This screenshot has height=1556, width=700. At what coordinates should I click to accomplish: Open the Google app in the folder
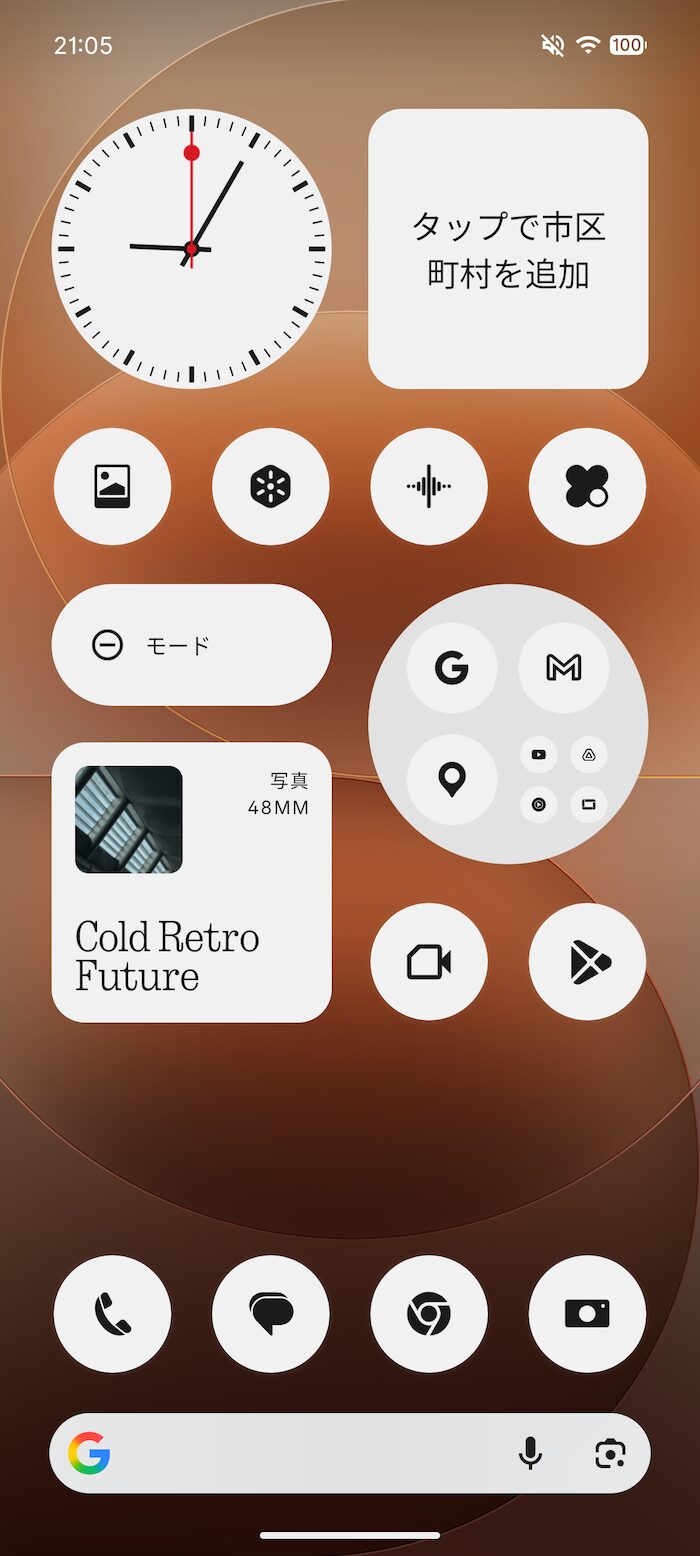[x=452, y=668]
